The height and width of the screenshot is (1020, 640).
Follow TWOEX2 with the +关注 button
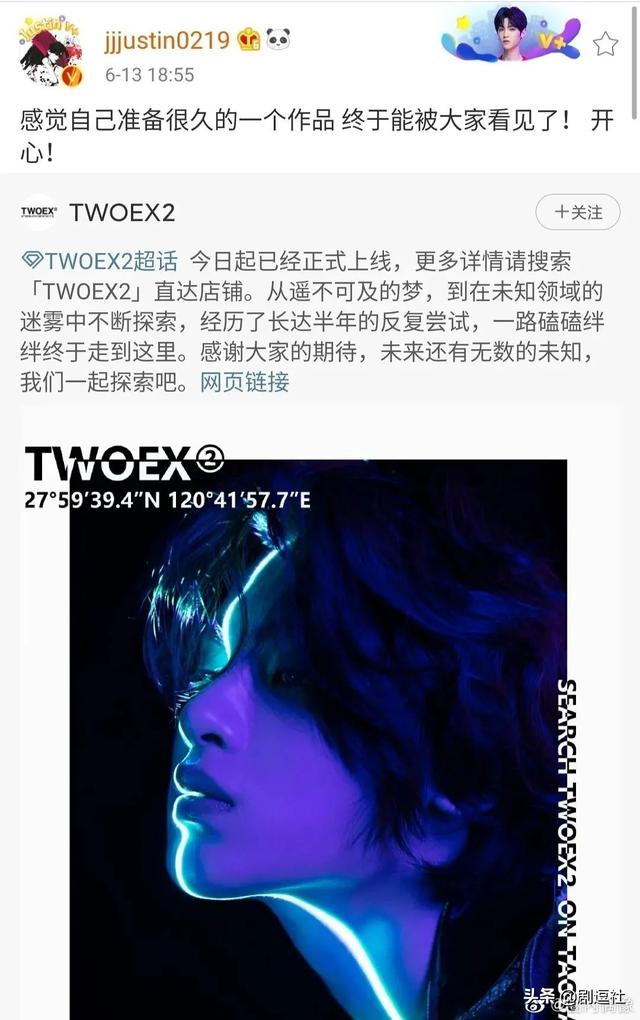[x=578, y=212]
